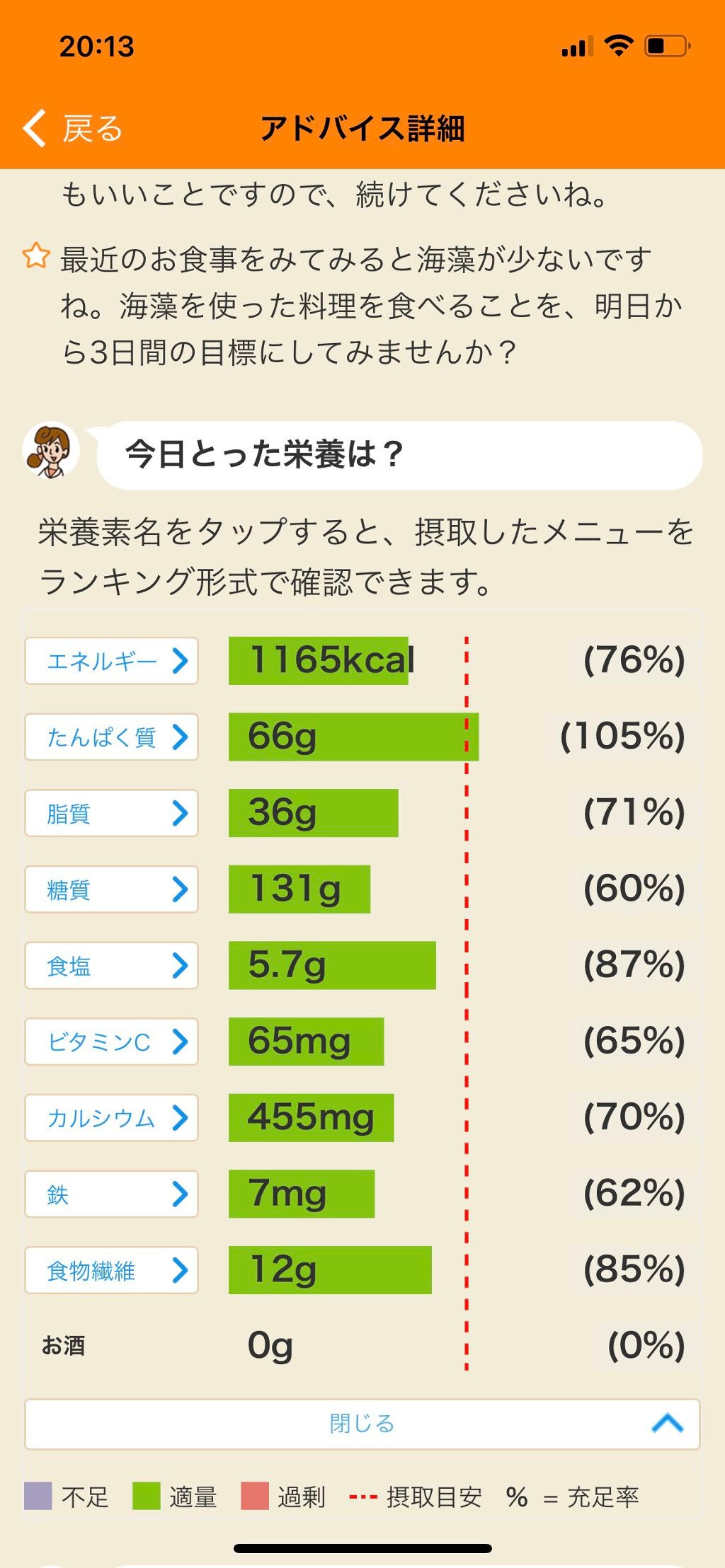The width and height of the screenshot is (725, 1568).
Task: Tap the 閉じる button
Action: pos(362,1424)
